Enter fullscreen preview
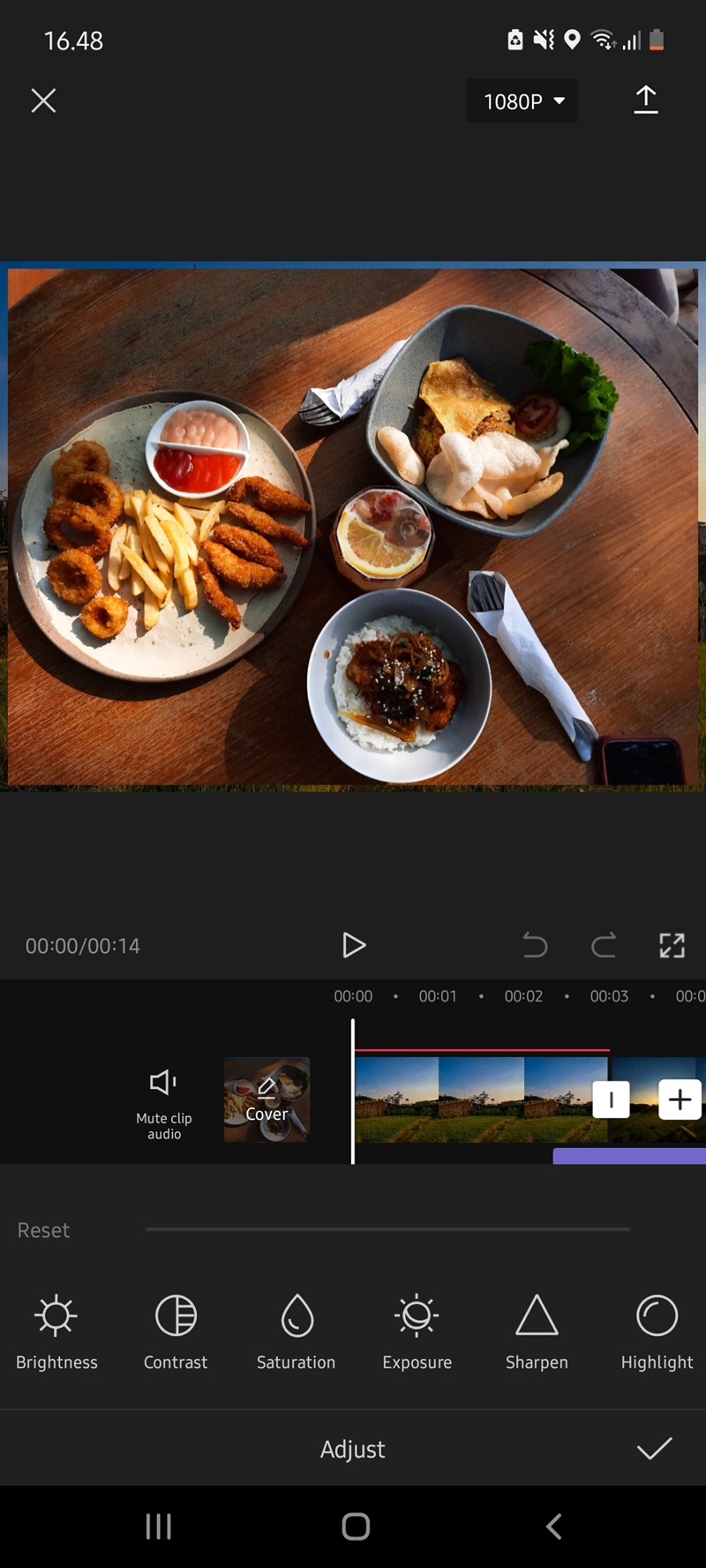 pos(672,946)
